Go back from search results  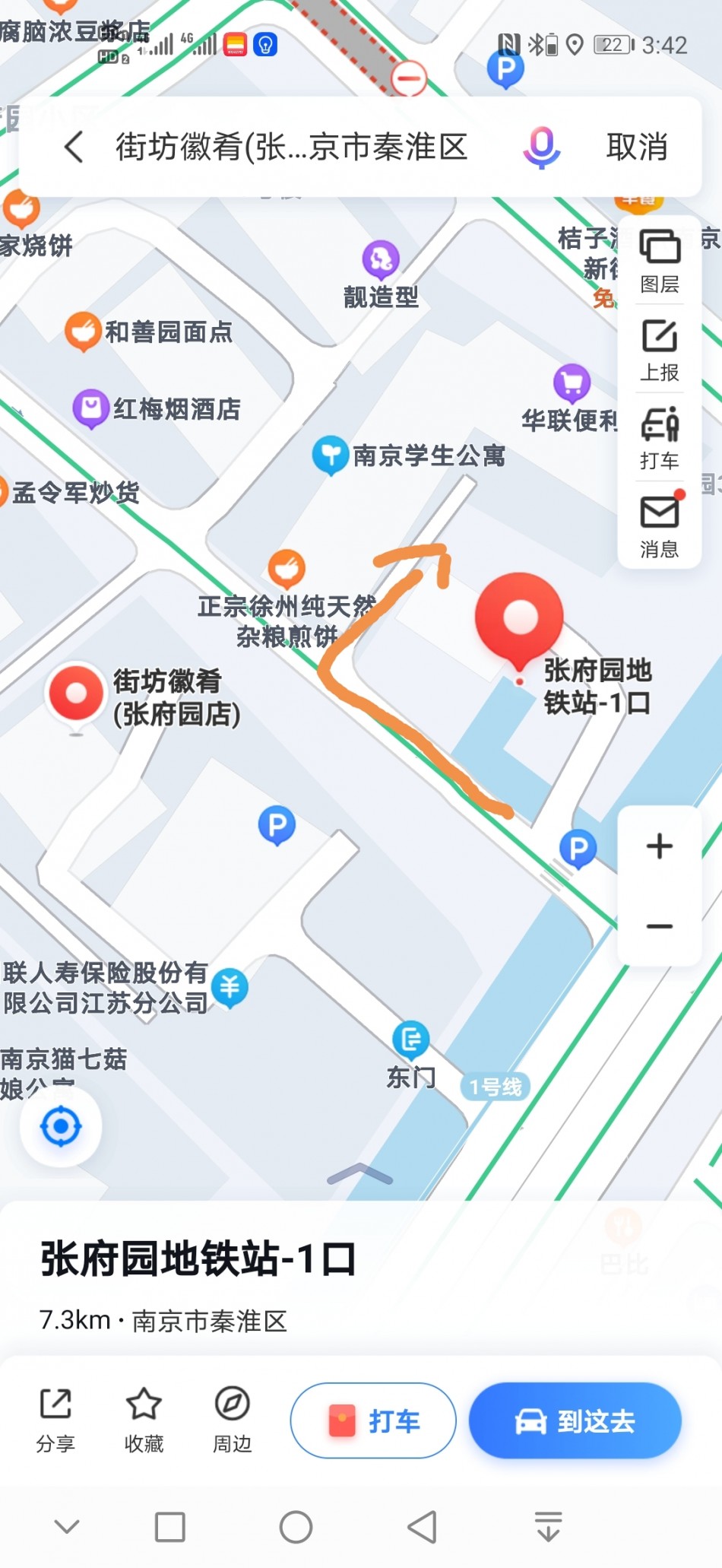point(74,146)
